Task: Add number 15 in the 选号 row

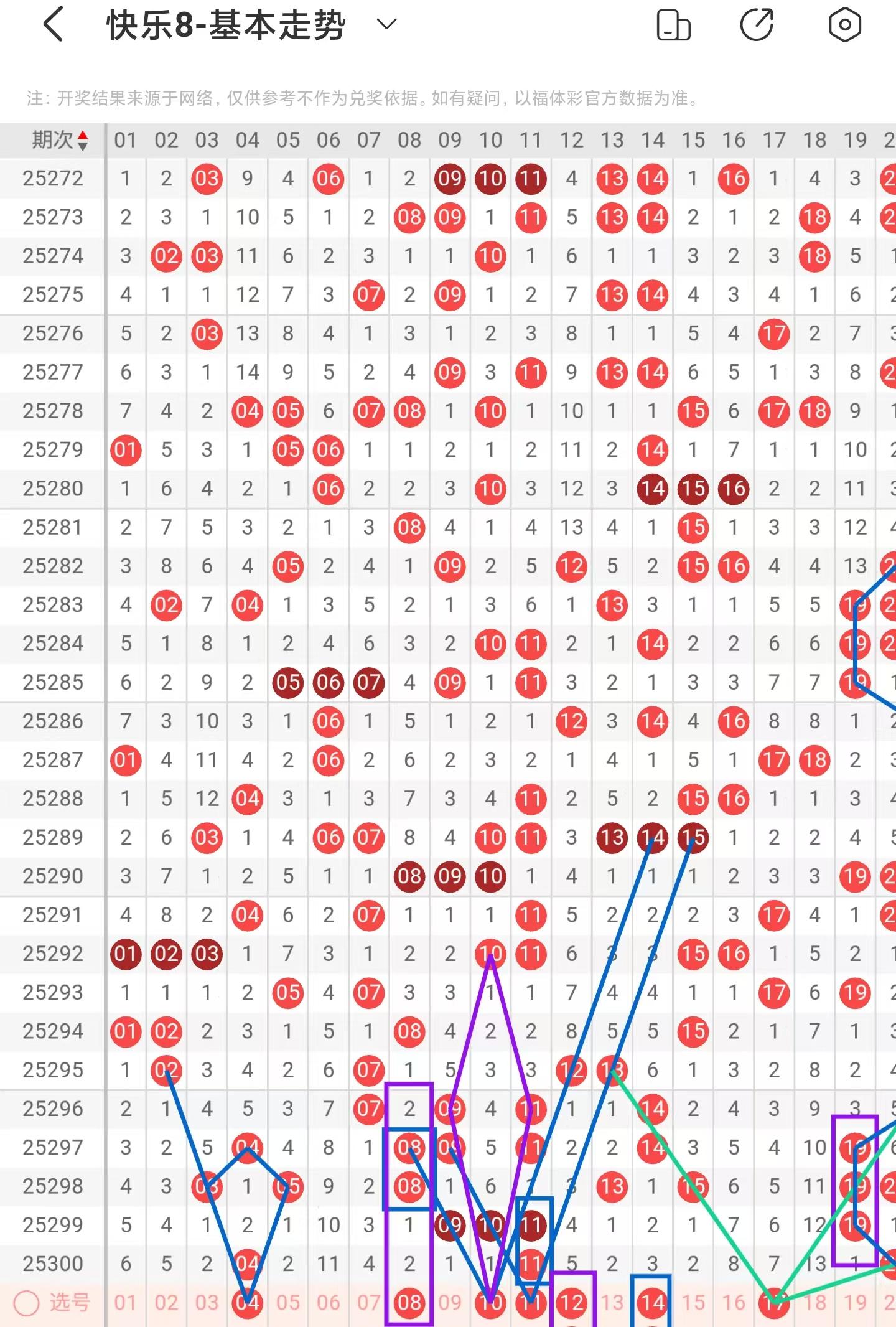Action: tap(693, 1302)
